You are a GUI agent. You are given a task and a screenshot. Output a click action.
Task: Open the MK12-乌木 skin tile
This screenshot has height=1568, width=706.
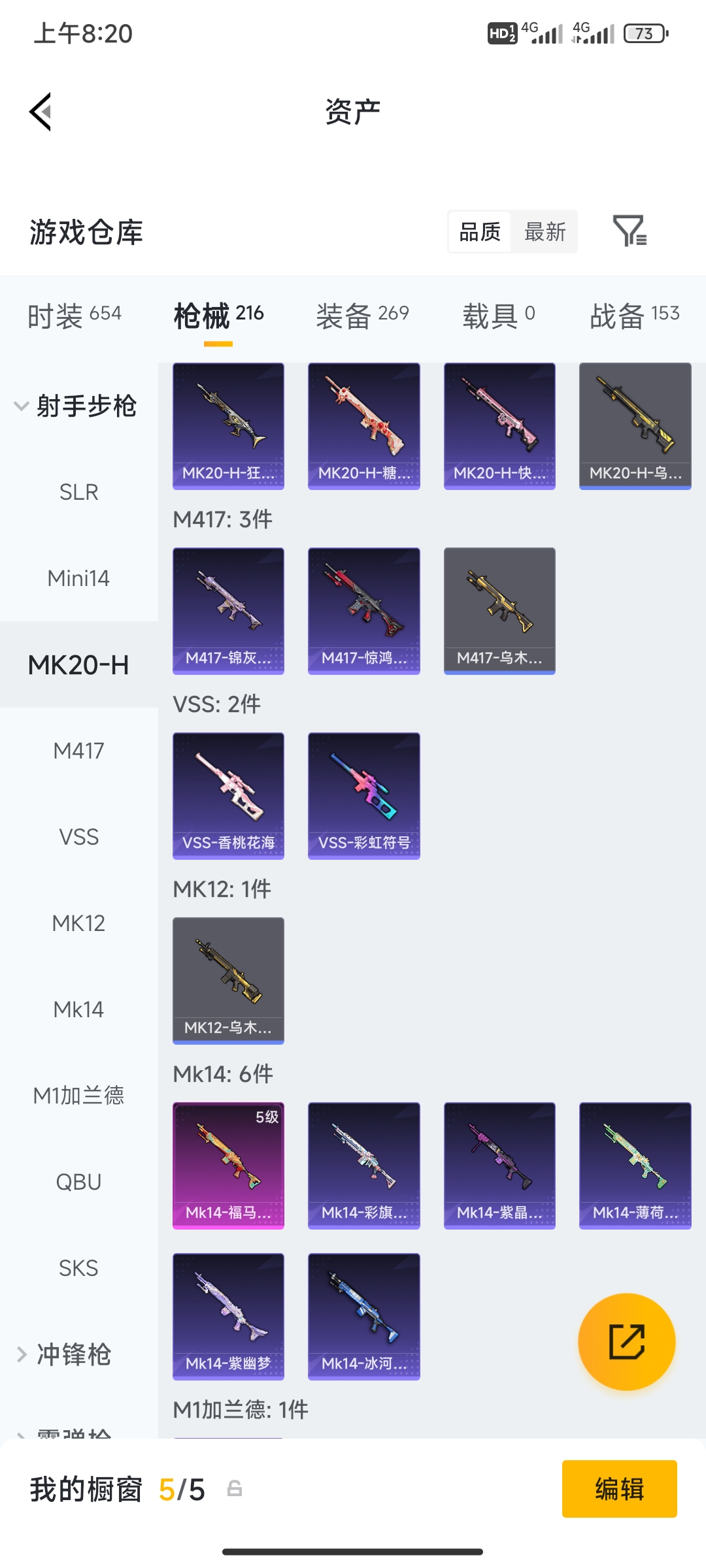228,981
